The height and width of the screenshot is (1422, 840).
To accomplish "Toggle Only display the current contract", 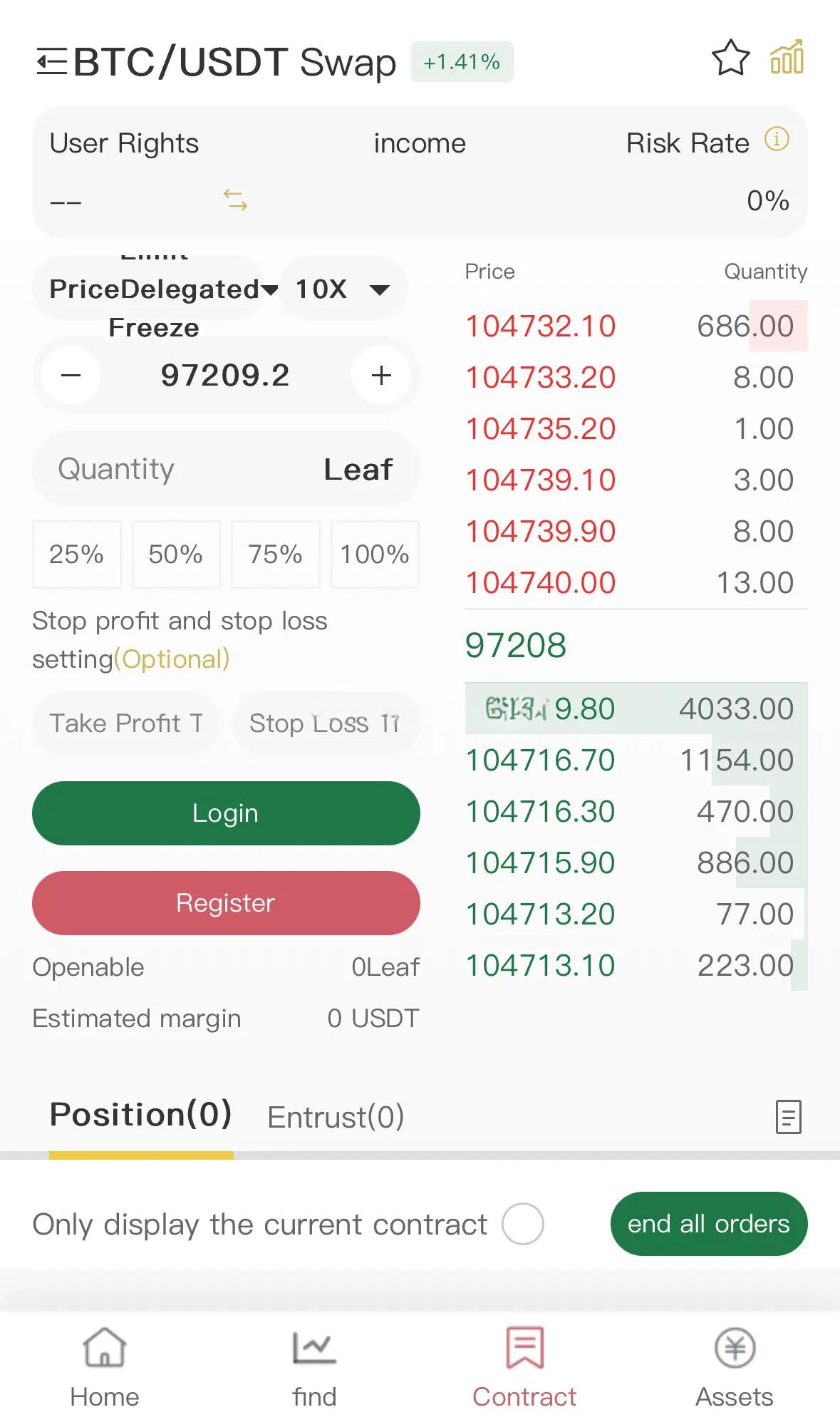I will [x=522, y=1224].
